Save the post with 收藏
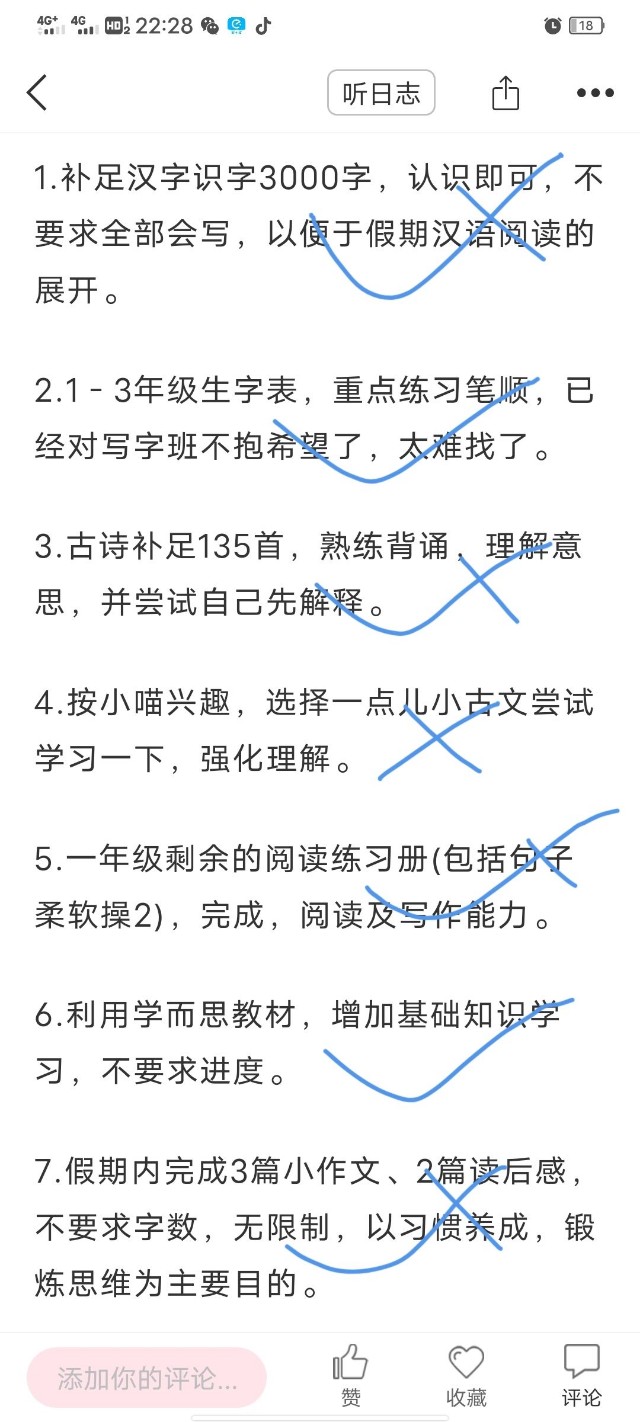This screenshot has height=1422, width=640. (x=466, y=1376)
